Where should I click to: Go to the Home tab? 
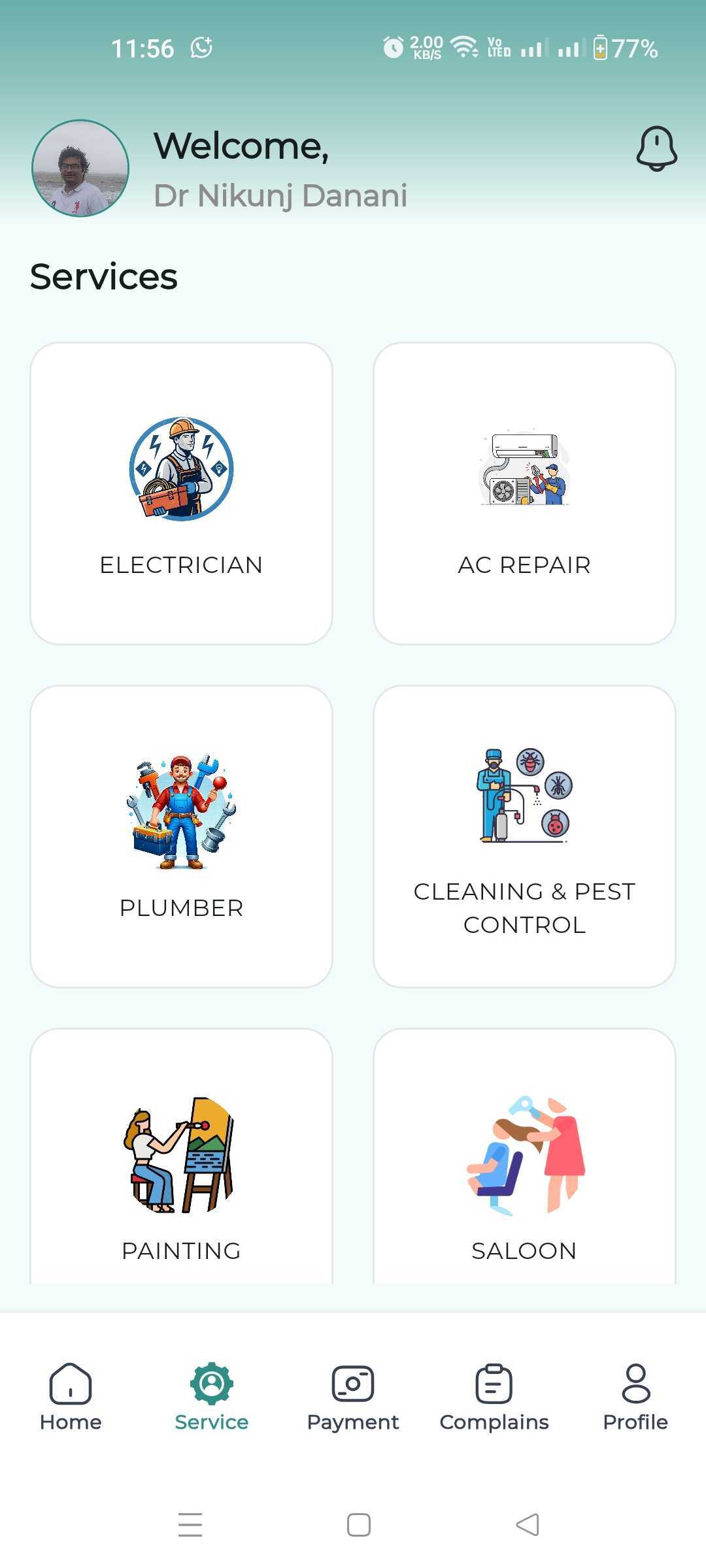[x=71, y=1396]
